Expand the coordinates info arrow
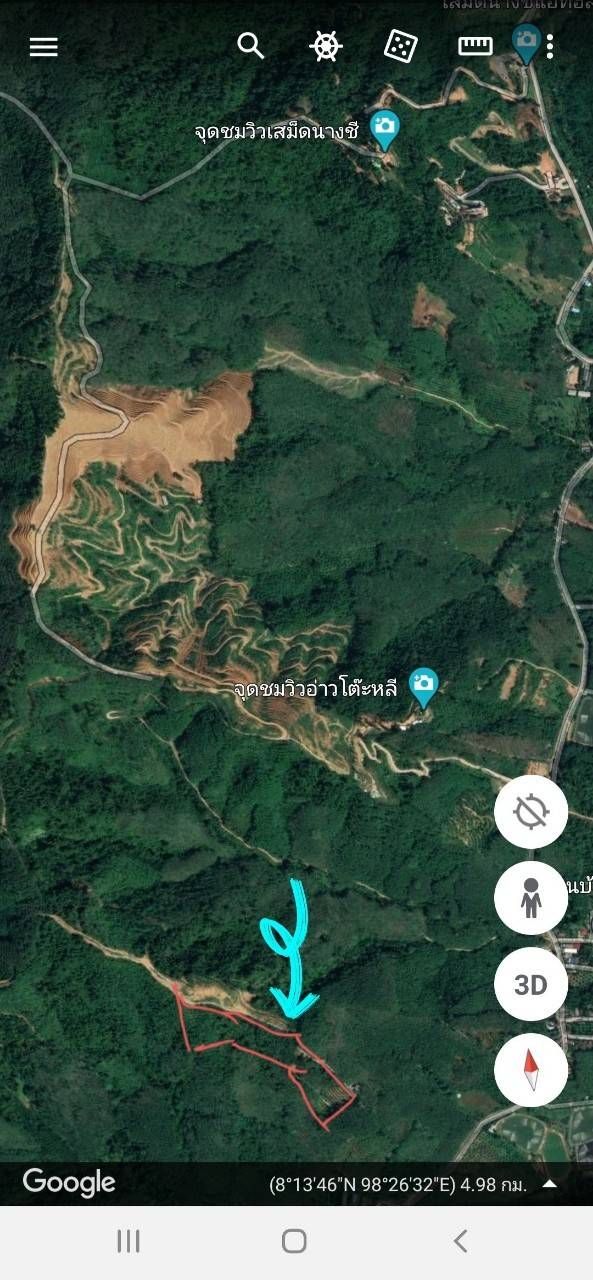This screenshot has height=1280, width=593. tap(550, 1184)
